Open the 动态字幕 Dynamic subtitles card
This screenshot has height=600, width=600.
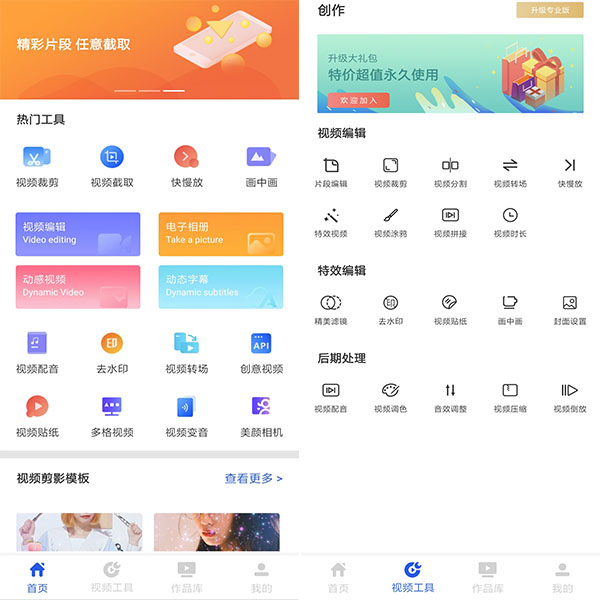[220, 287]
